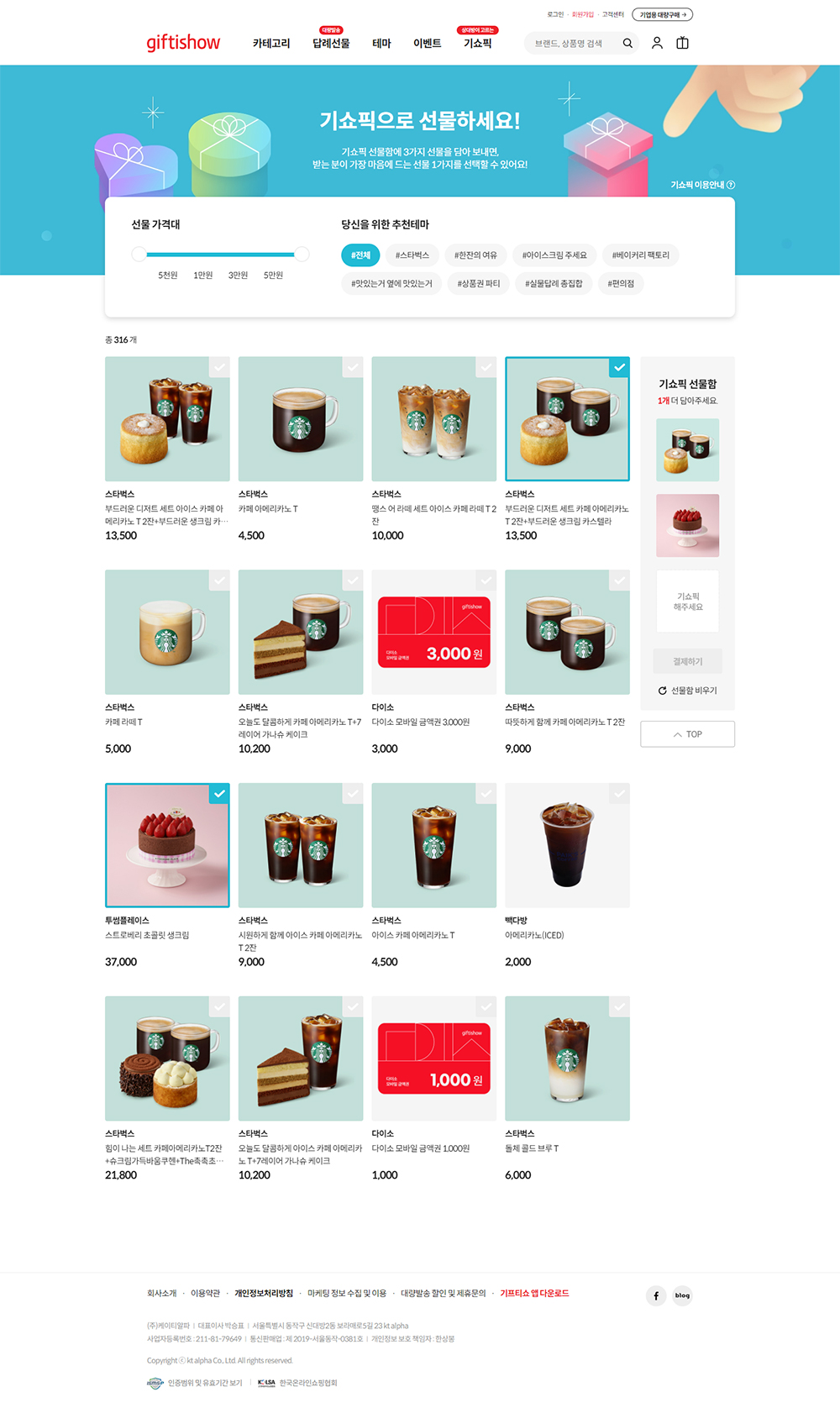Choose the #아이스크림 주세요 chip
840x1413 pixels.
554,255
